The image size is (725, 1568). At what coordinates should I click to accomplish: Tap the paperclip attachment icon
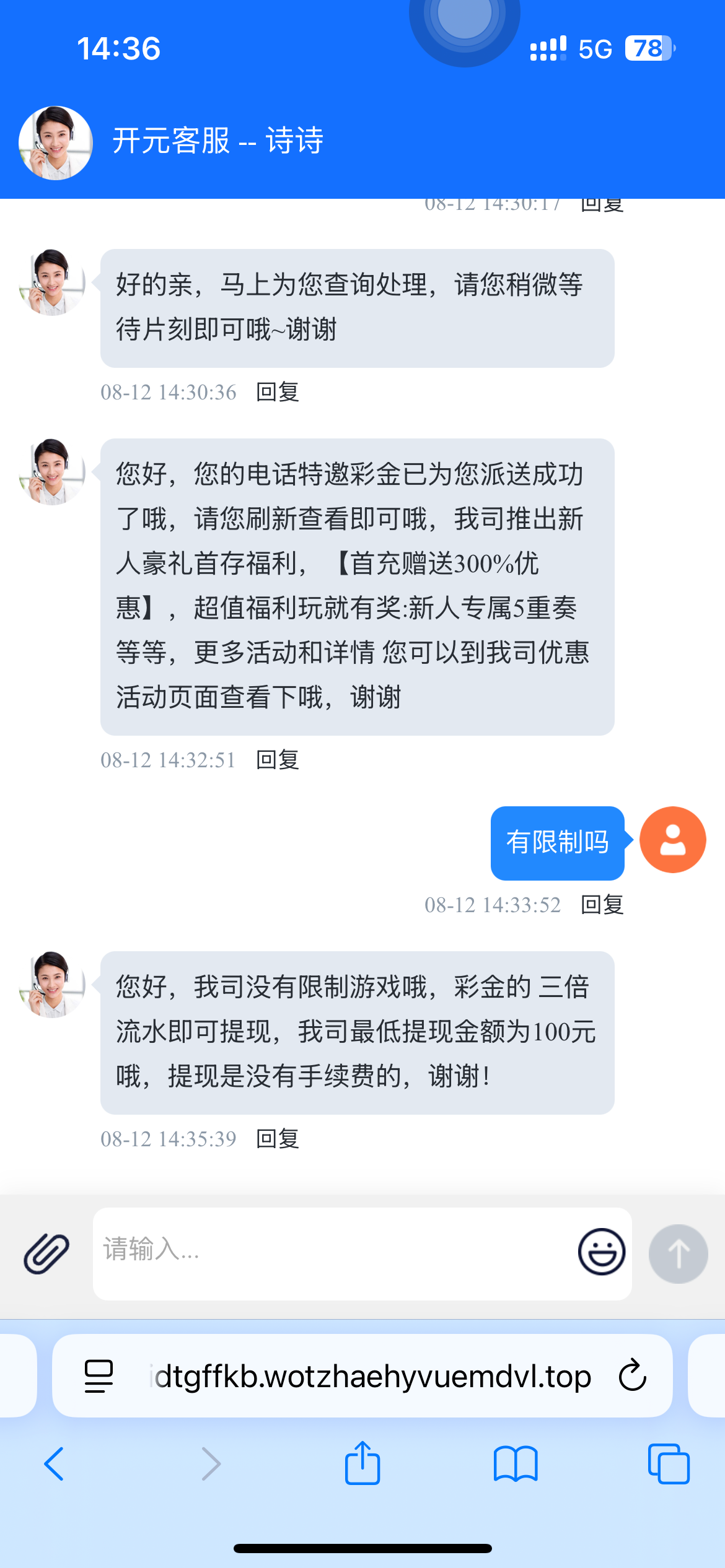tap(46, 1252)
